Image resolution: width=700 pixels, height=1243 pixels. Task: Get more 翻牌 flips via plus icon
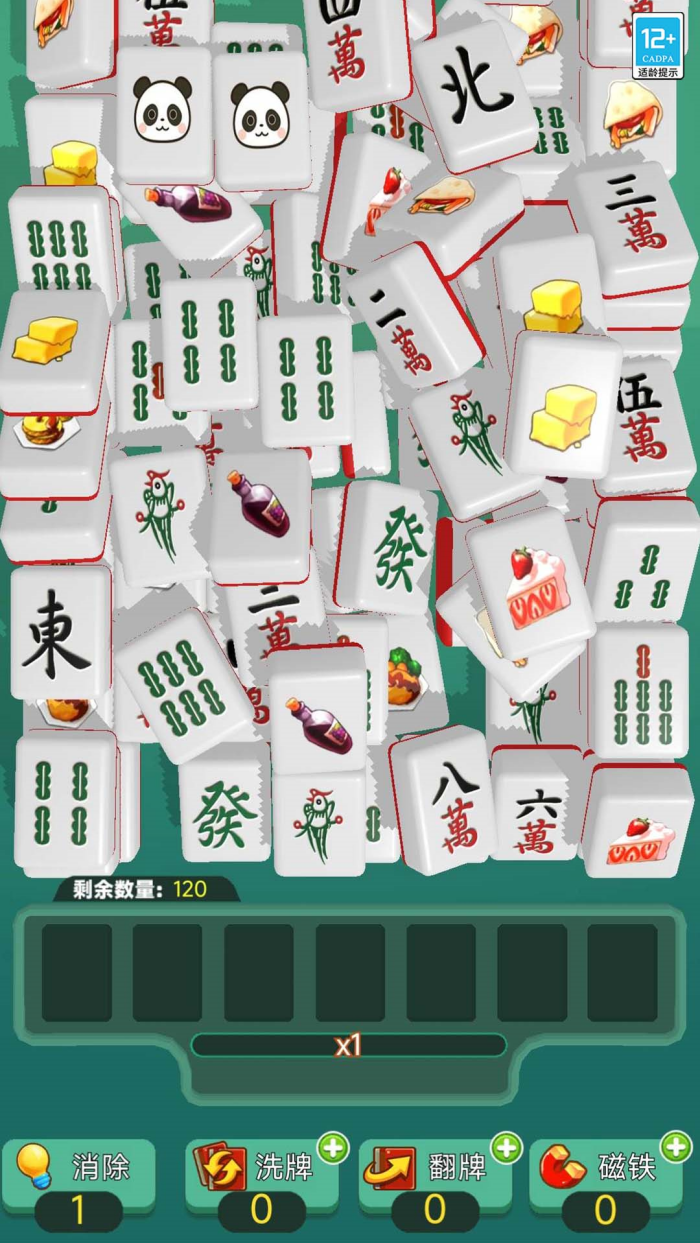(x=506, y=1148)
